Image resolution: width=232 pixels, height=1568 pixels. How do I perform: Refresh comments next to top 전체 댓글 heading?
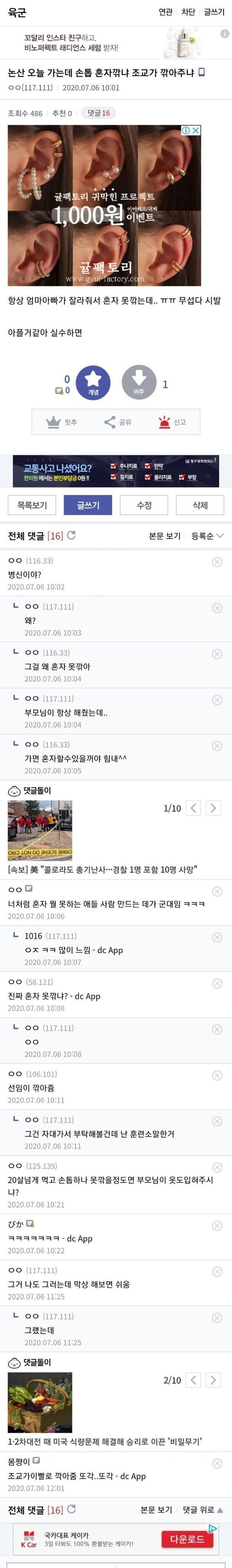pyautogui.click(x=71, y=536)
